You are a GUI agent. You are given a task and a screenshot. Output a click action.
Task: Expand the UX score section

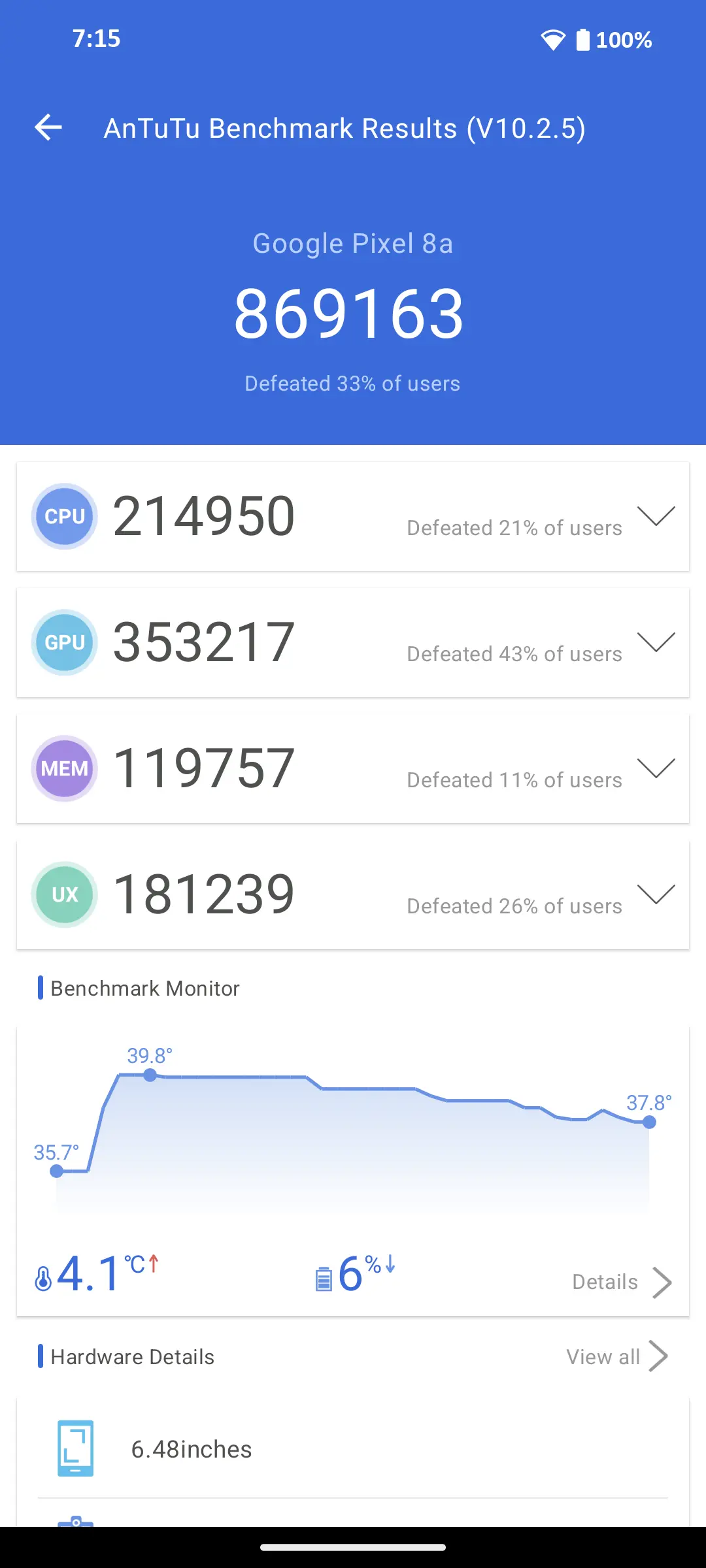(656, 894)
